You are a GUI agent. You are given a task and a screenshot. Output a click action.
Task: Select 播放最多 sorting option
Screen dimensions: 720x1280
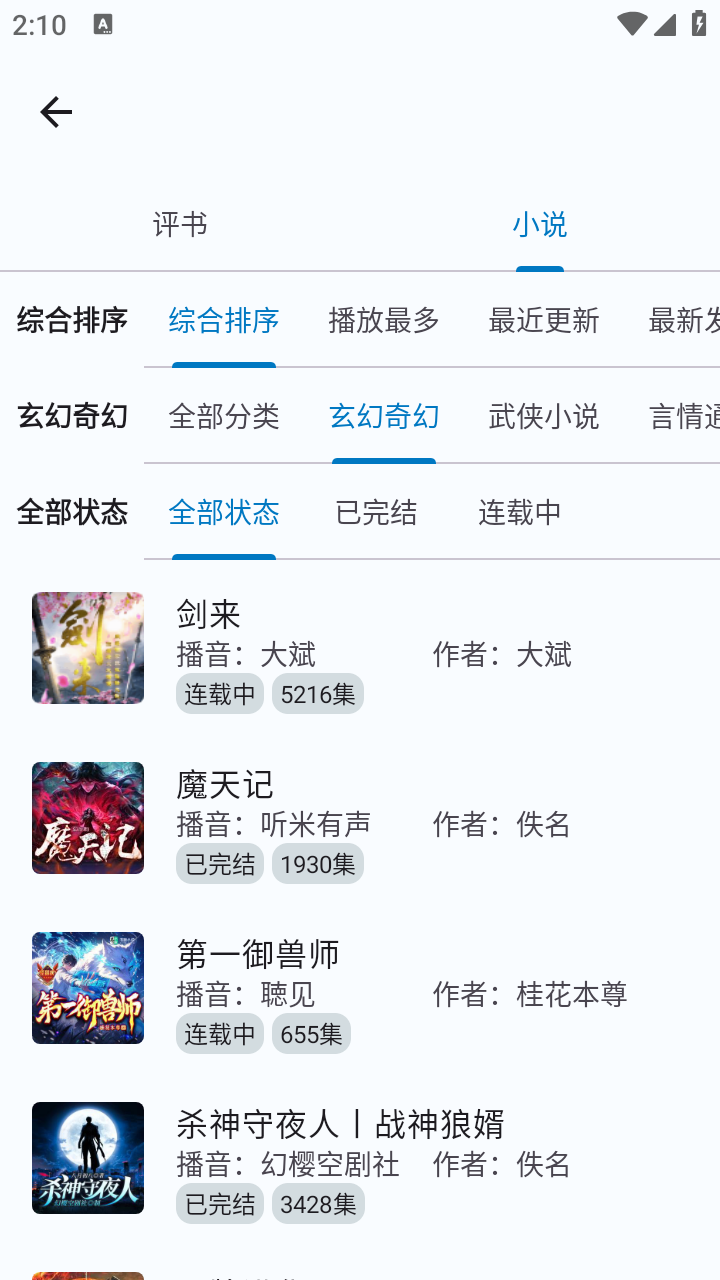[383, 321]
